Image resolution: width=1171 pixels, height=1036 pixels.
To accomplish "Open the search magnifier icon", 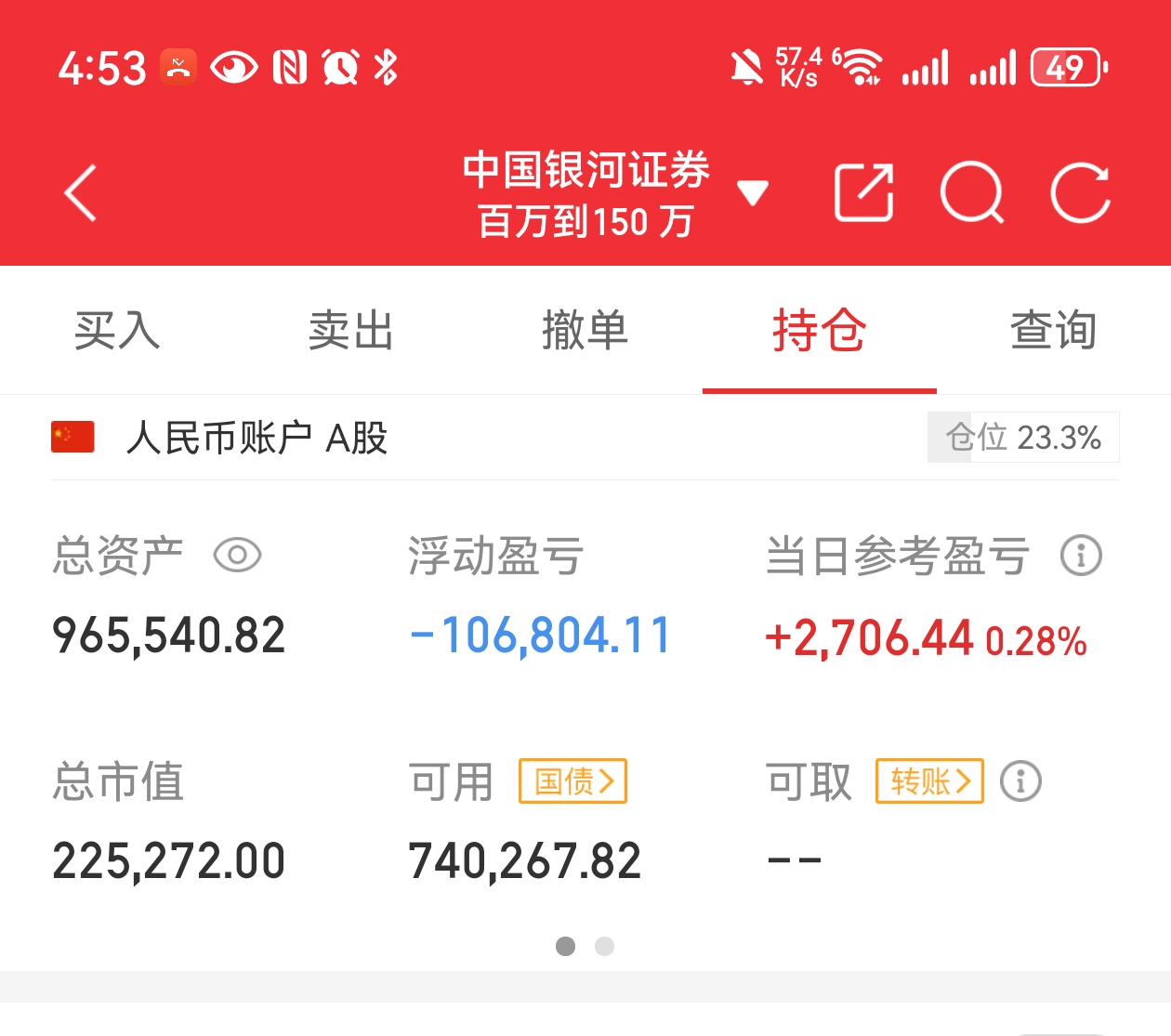I will pos(971,193).
